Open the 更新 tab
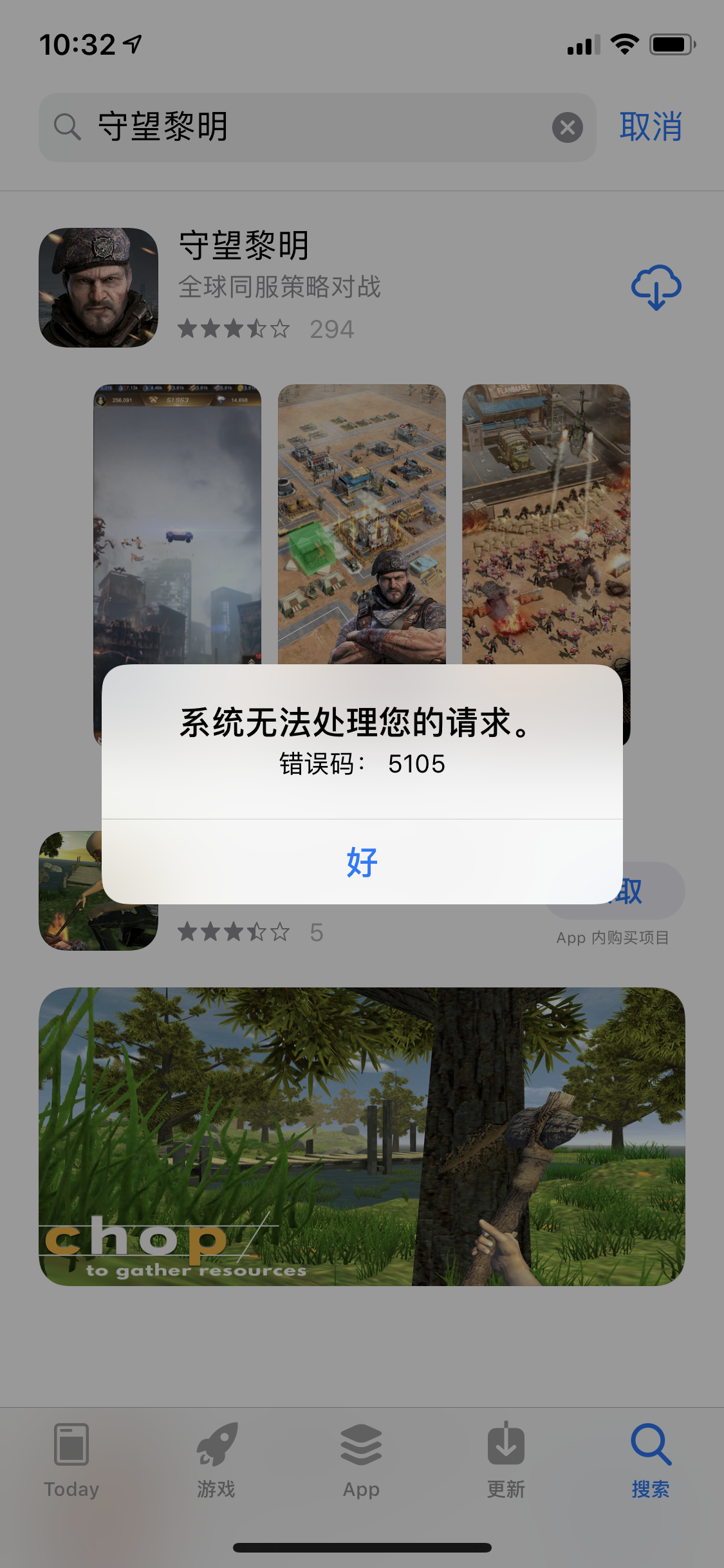The width and height of the screenshot is (724, 1568). tap(506, 1461)
